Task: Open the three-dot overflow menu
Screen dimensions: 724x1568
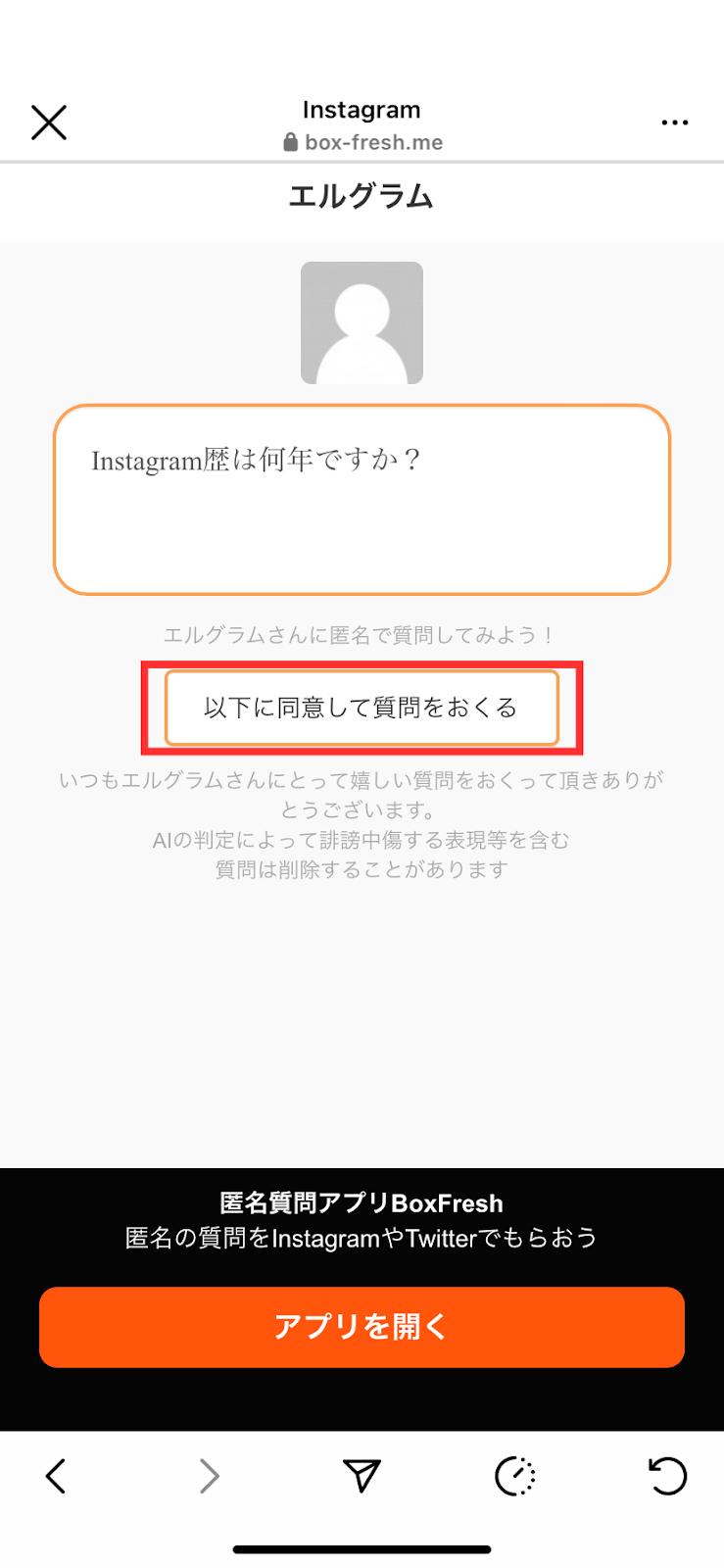Action: coord(674,122)
